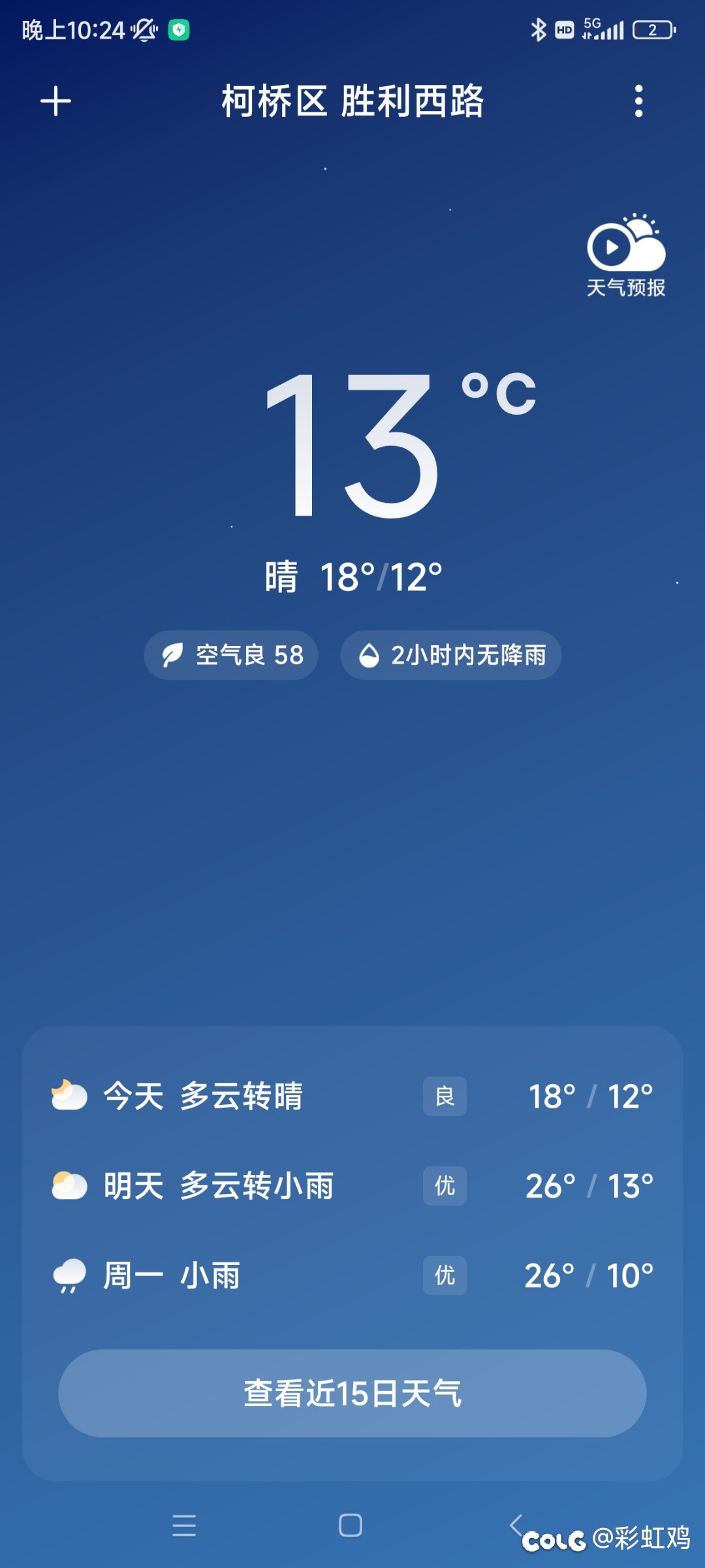Check the 2小时内无降雨 rainfall chip

(x=450, y=655)
